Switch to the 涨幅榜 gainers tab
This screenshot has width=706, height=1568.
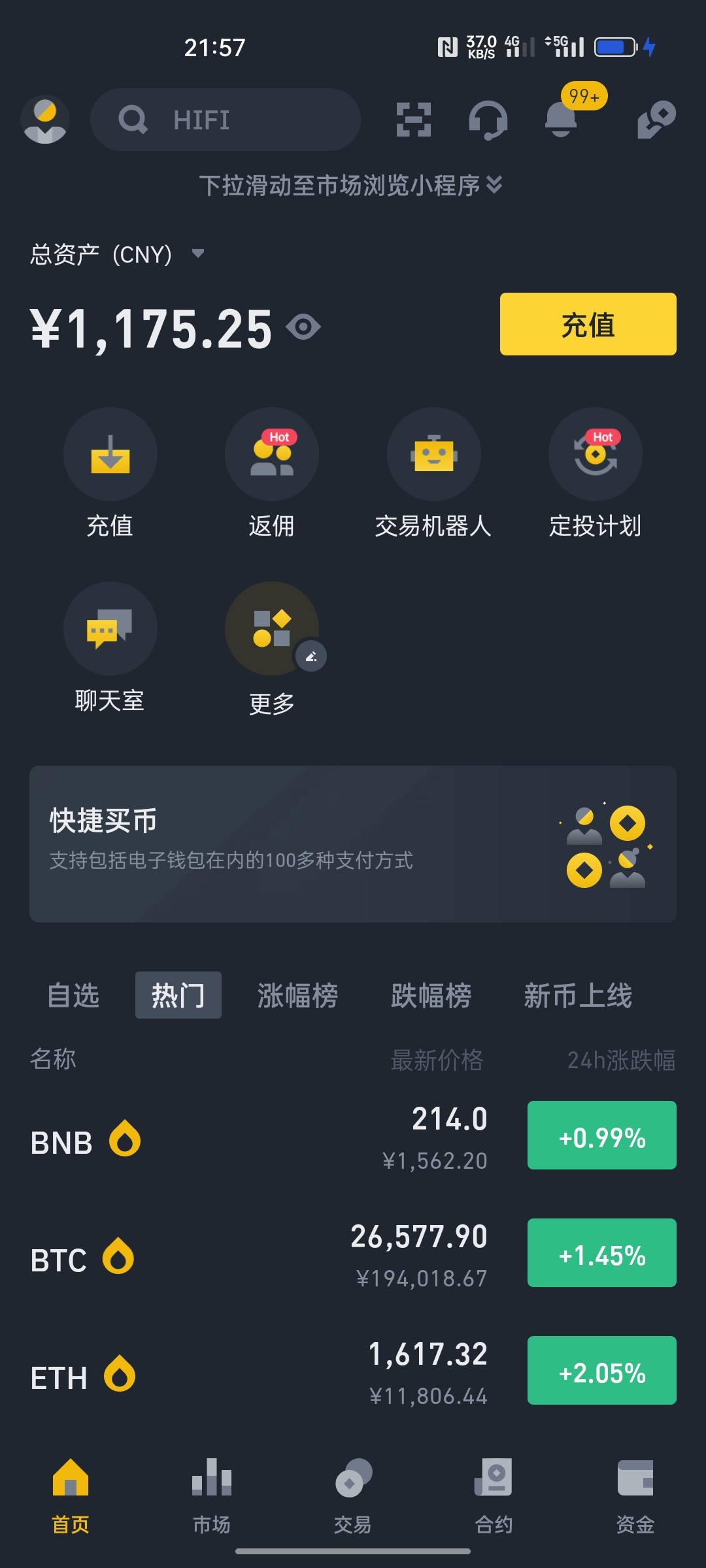297,996
